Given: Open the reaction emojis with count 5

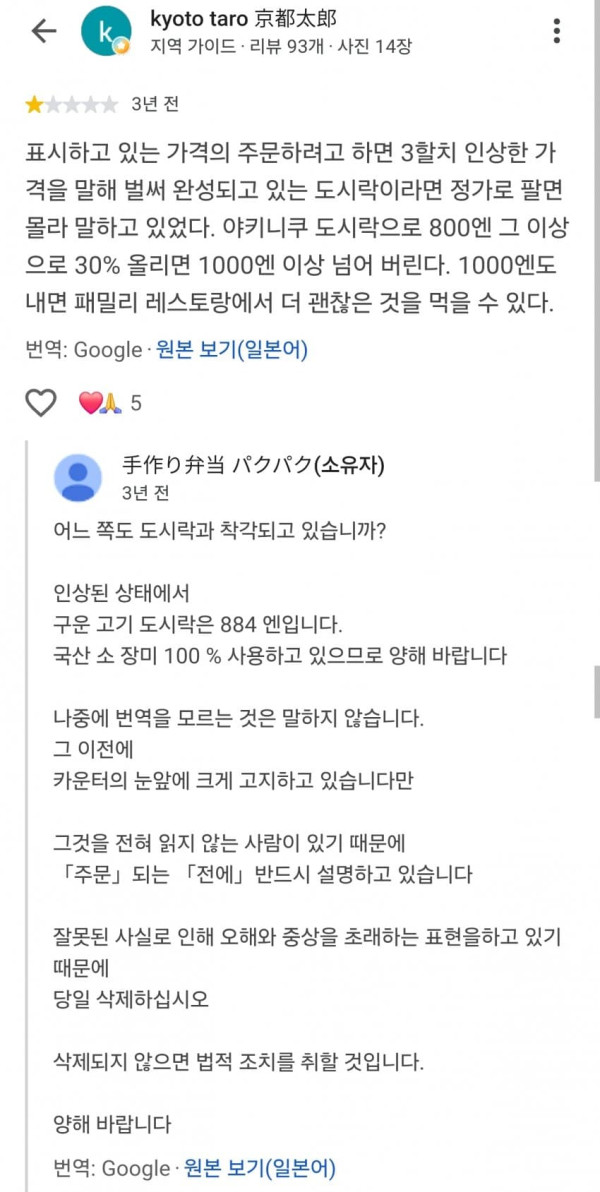Looking at the screenshot, I should [x=110, y=403].
